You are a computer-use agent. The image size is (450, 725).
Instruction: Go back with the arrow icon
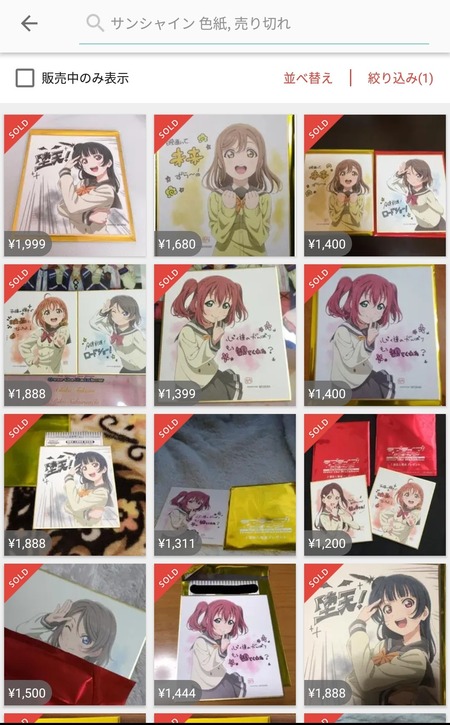coord(29,23)
